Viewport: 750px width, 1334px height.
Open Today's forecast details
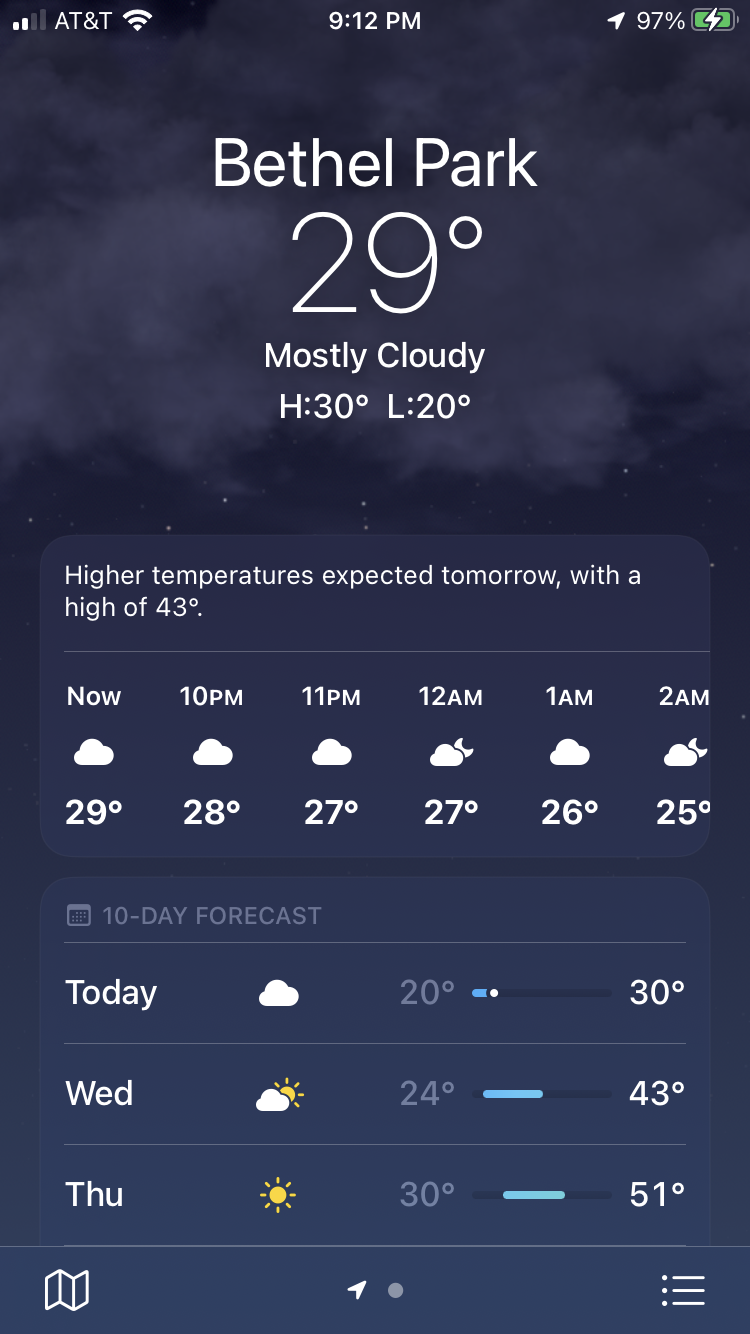374,993
